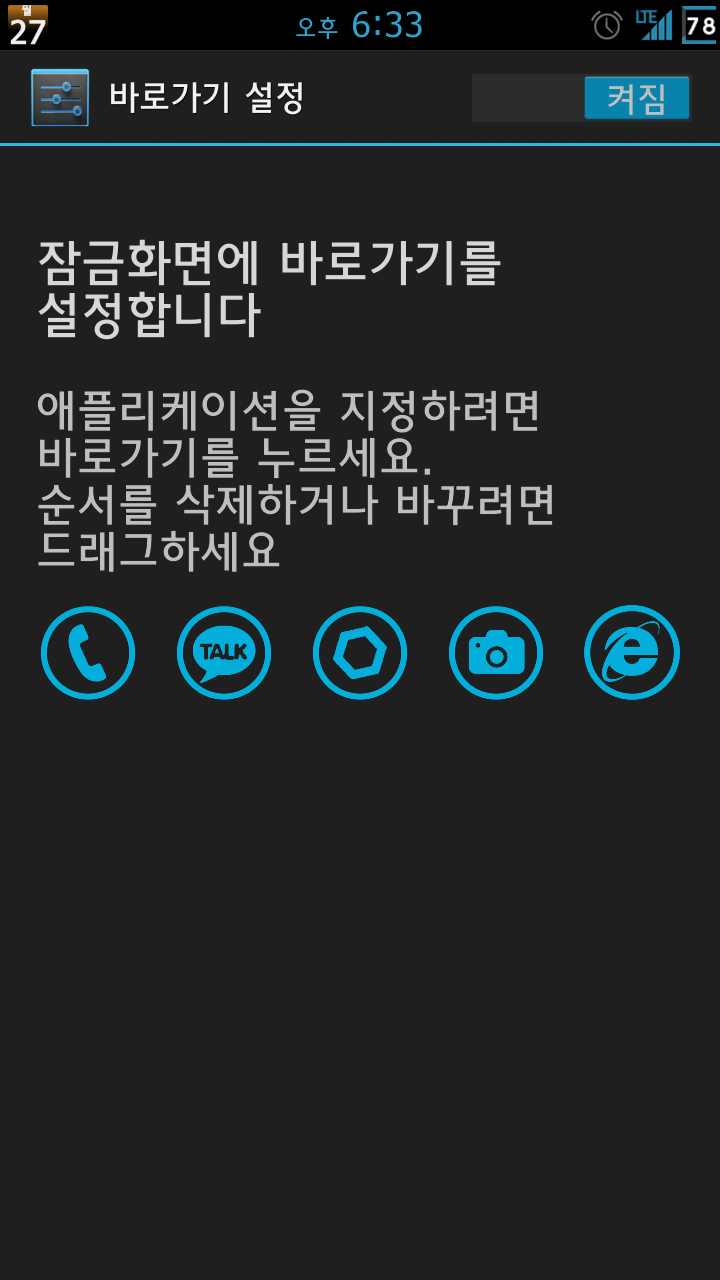The width and height of the screenshot is (720, 1280).
Task: Select the KakaoTalk shortcut icon
Action: pyautogui.click(x=224, y=653)
